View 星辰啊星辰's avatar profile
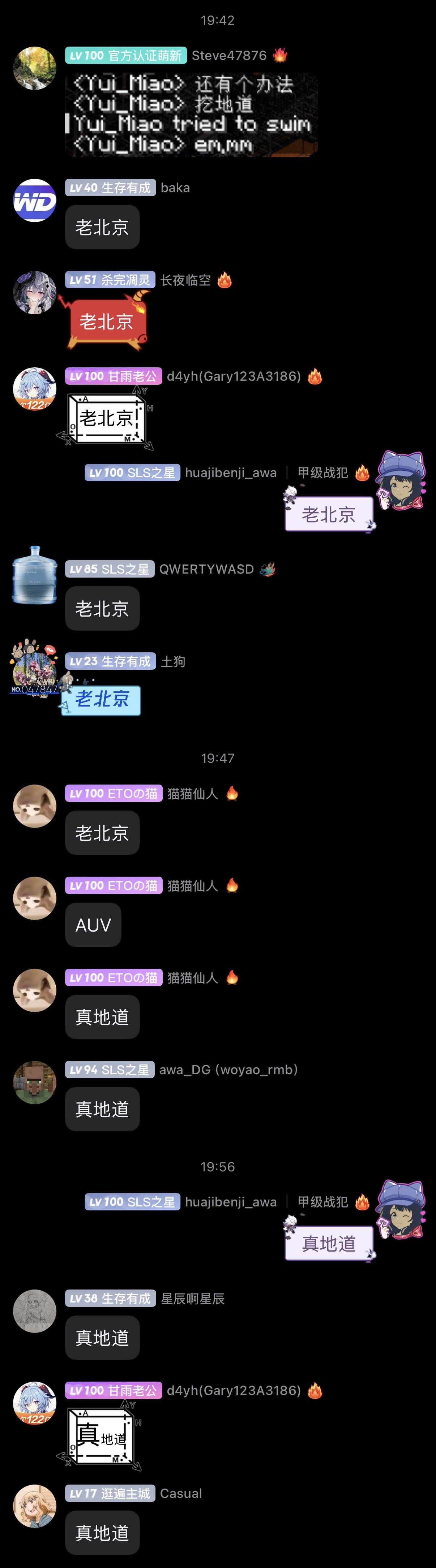 click(35, 1311)
